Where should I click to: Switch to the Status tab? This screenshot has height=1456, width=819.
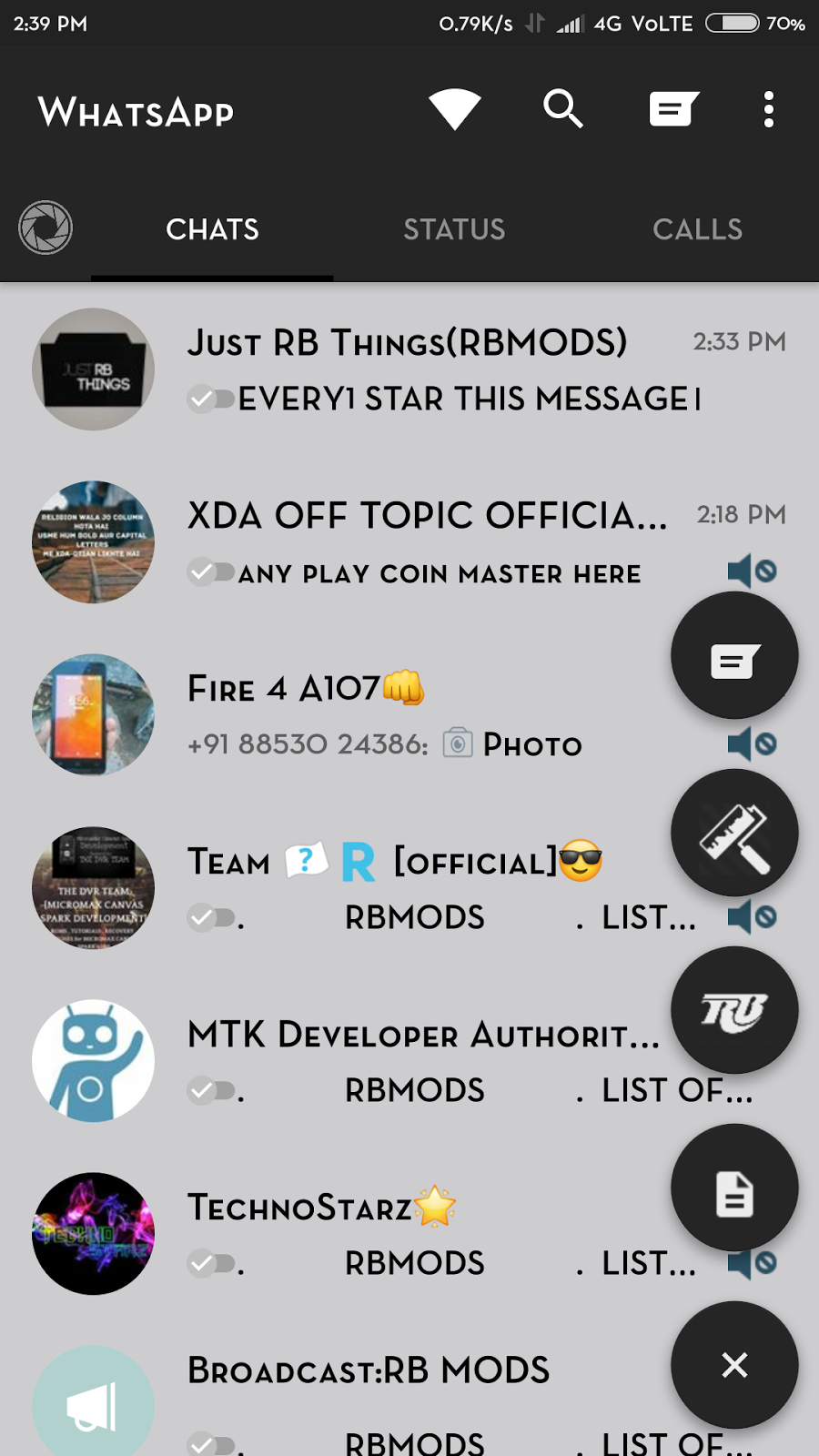[x=454, y=229]
